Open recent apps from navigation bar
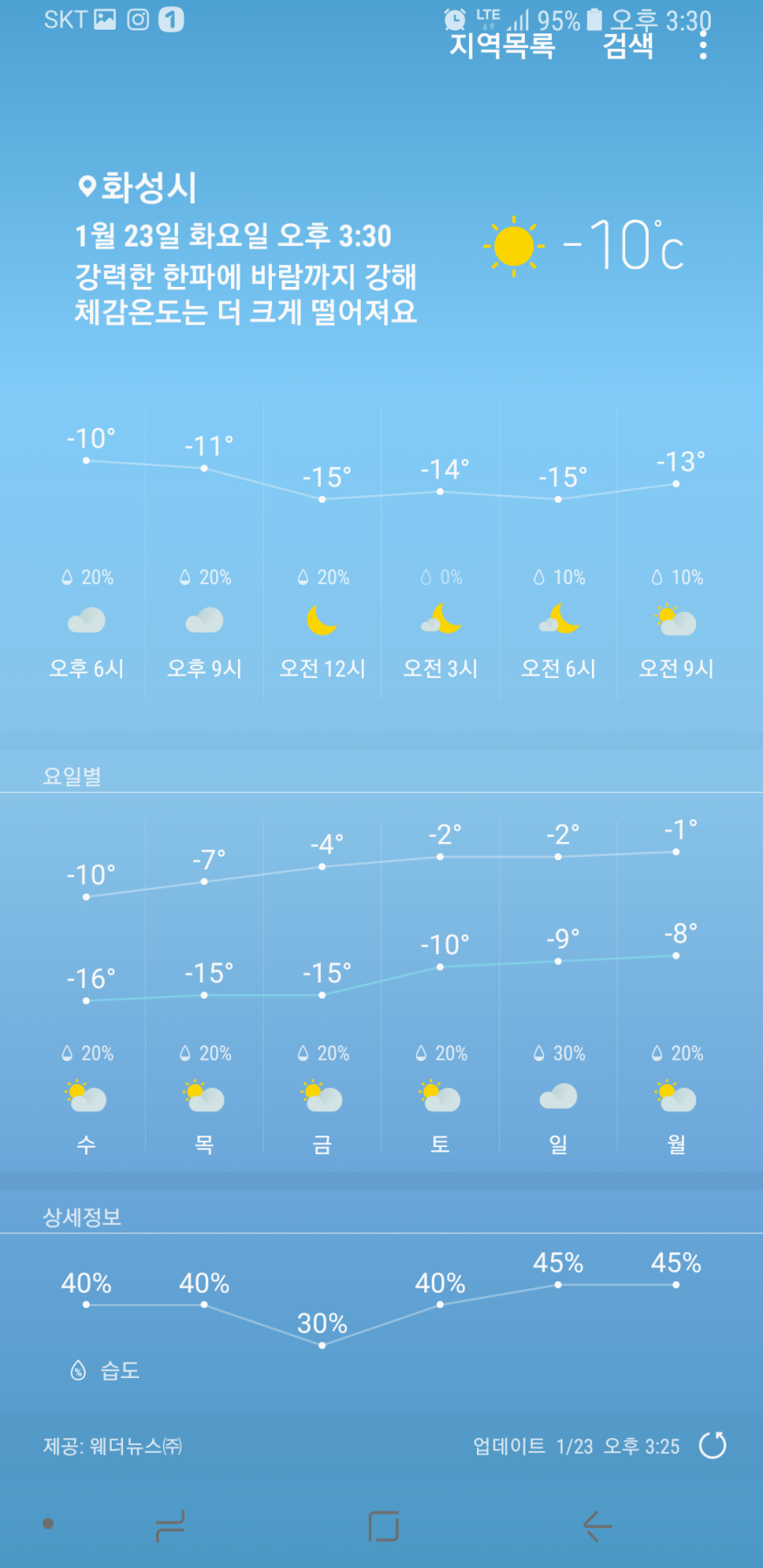This screenshot has width=763, height=1568. (170, 1525)
